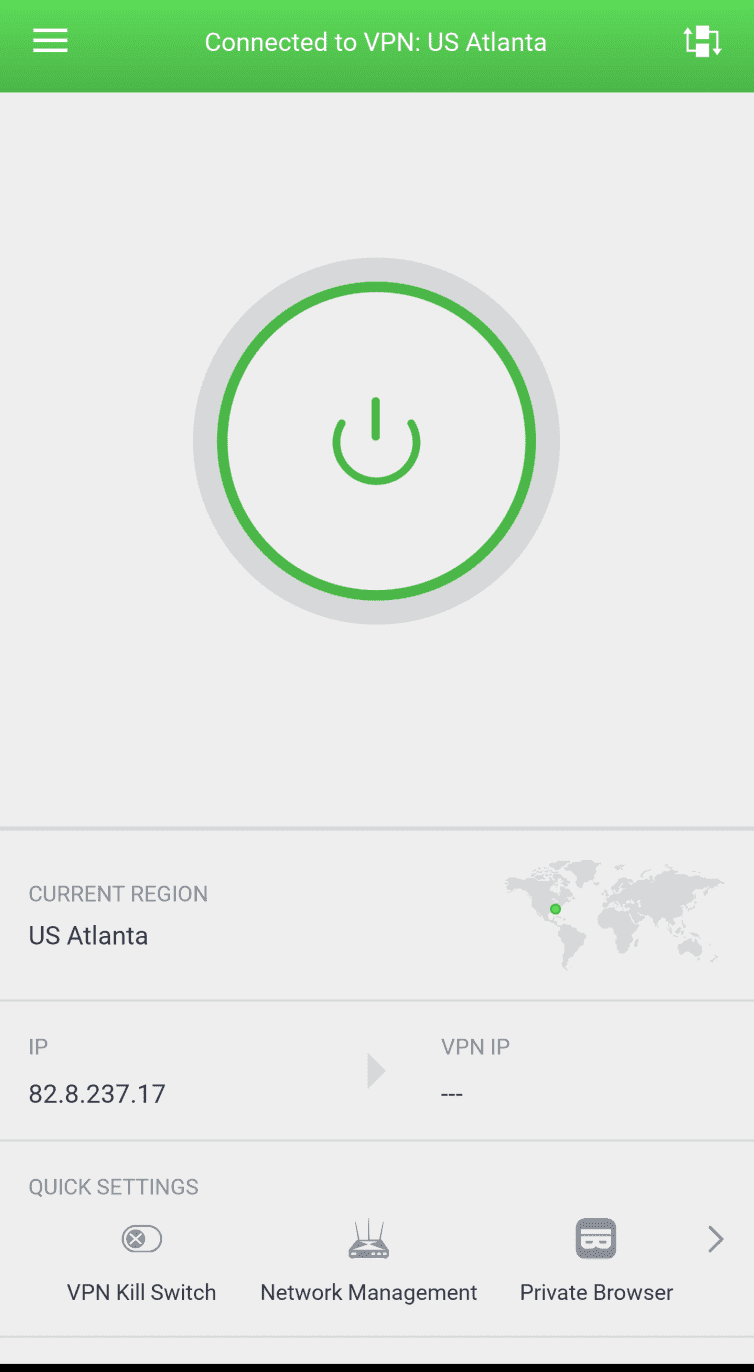Expand the IP details arrow
Viewport: 754px width, 1372px height.
point(376,1070)
